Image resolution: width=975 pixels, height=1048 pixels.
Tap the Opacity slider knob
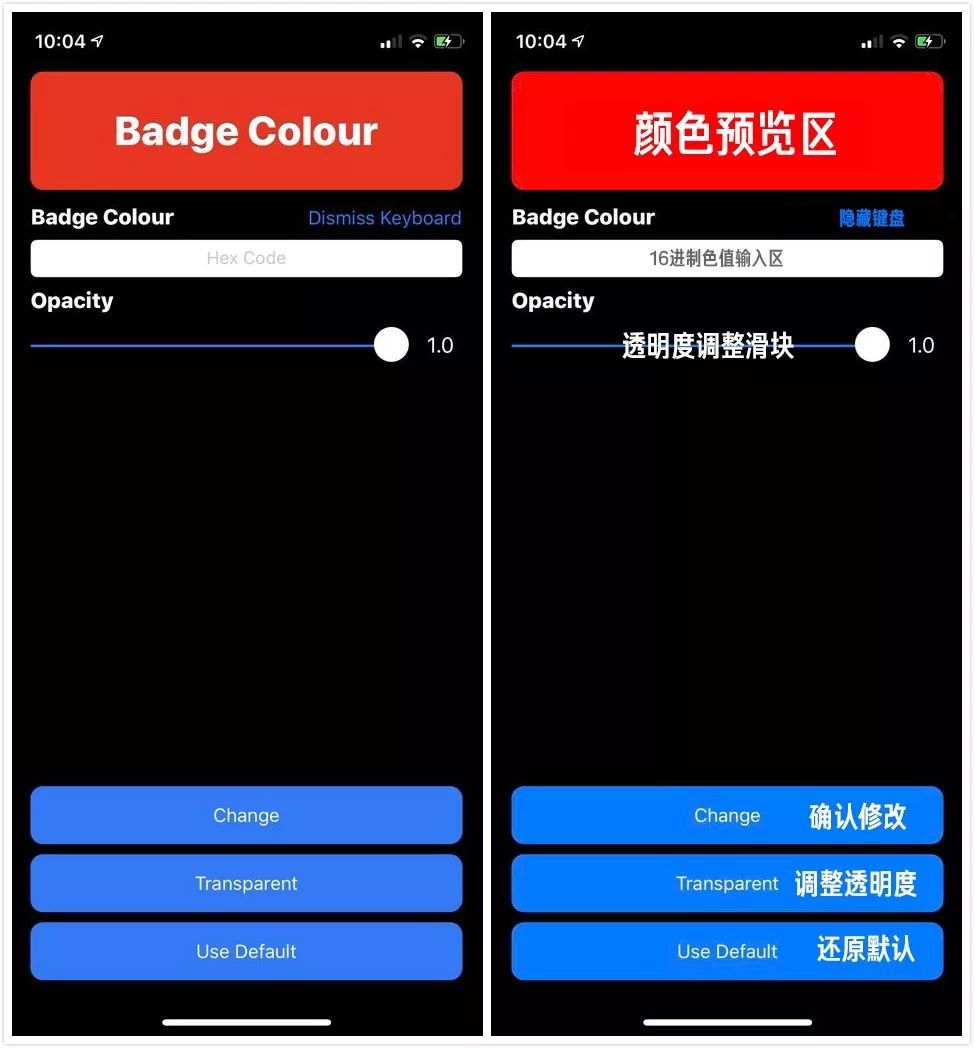pyautogui.click(x=391, y=344)
